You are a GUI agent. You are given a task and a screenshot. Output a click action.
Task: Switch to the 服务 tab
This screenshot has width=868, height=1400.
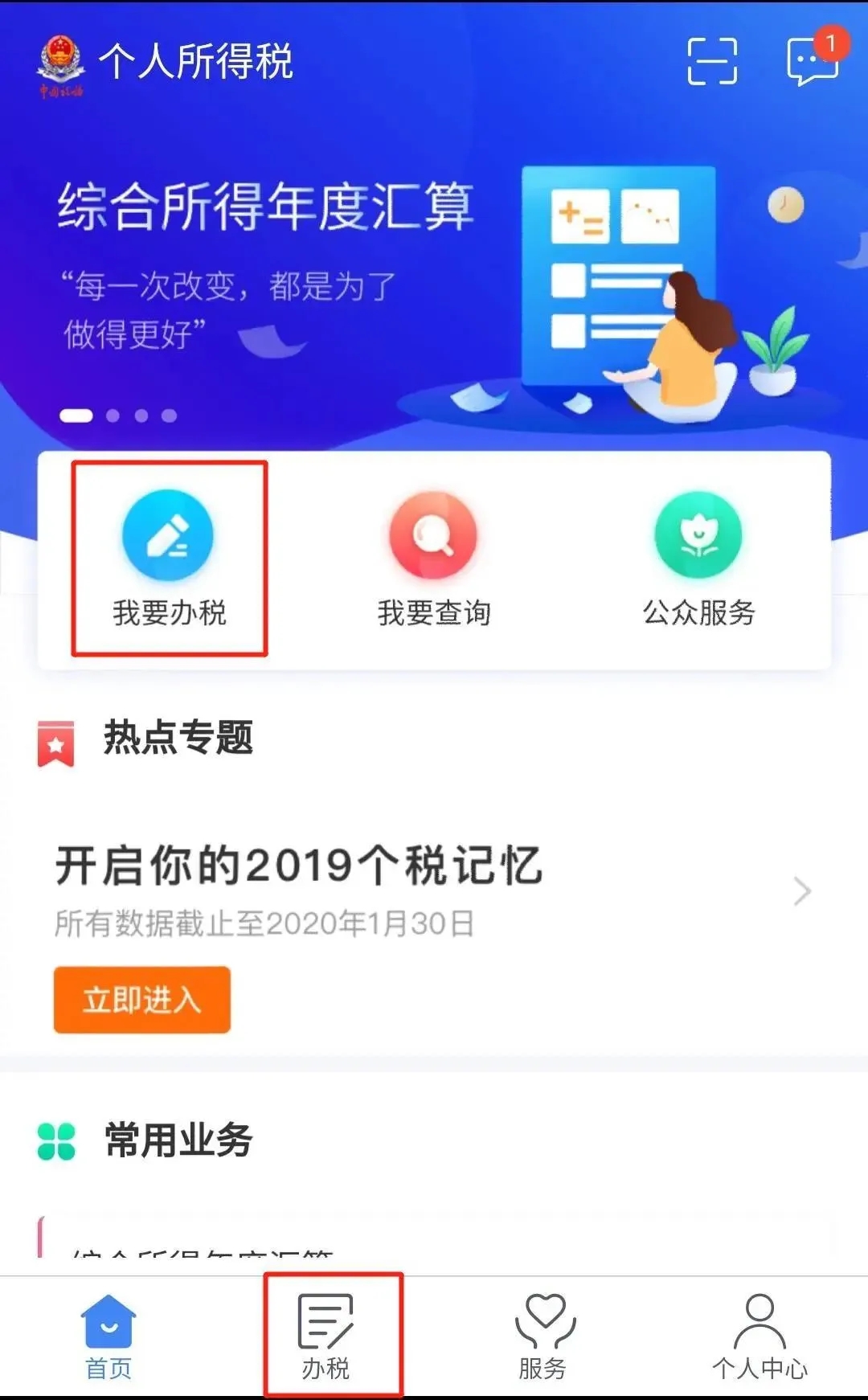(542, 1336)
